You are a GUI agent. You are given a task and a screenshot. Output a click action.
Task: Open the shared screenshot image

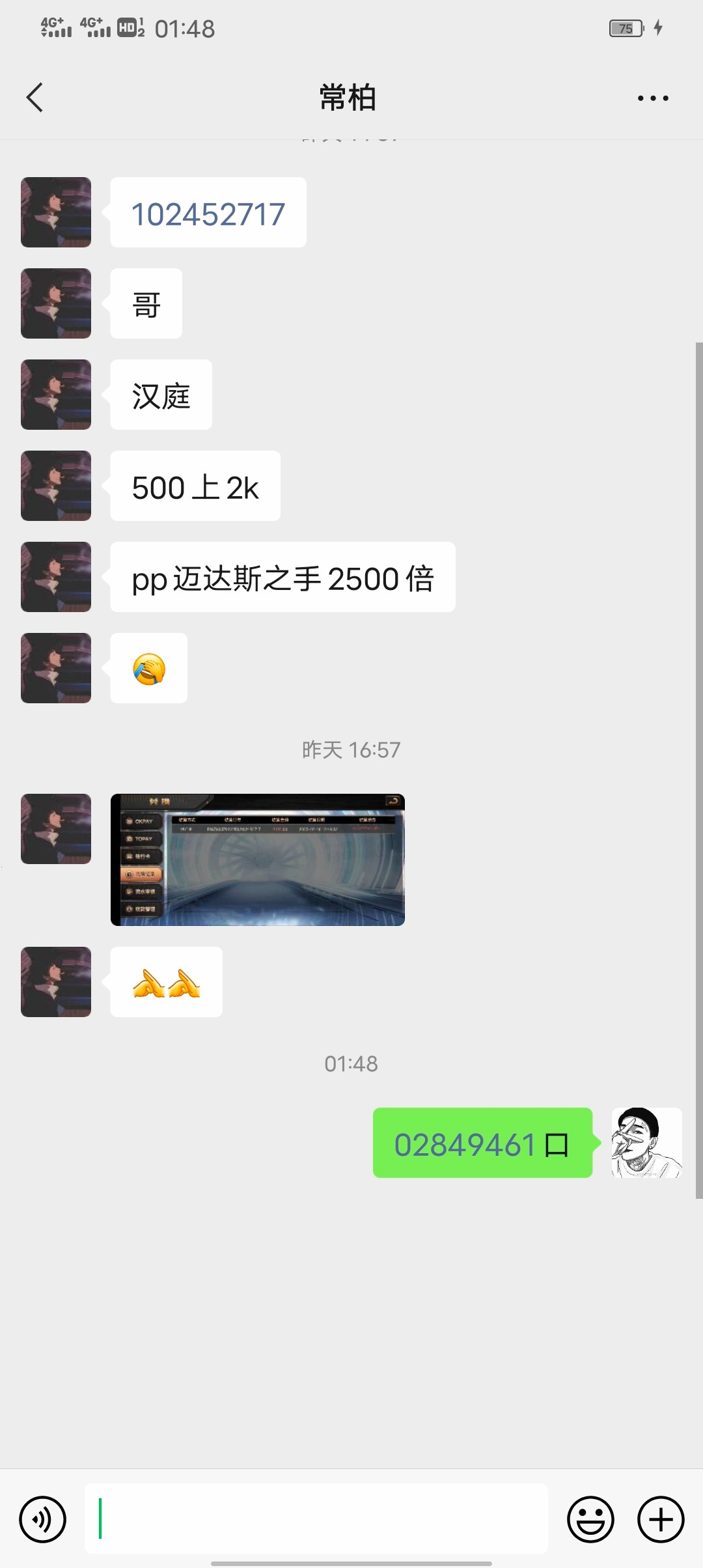pos(258,860)
